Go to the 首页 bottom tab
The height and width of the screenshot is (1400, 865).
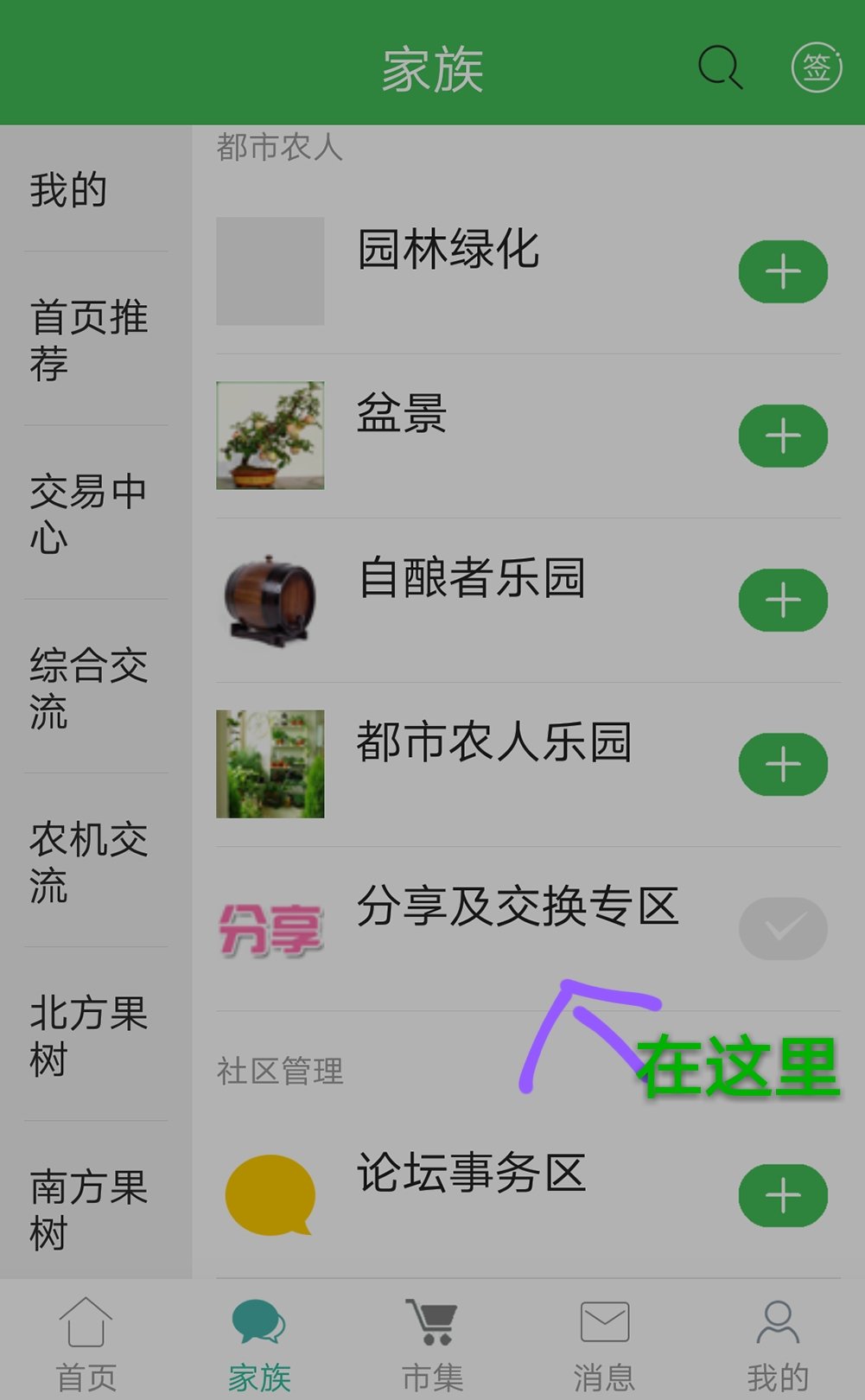86,1342
